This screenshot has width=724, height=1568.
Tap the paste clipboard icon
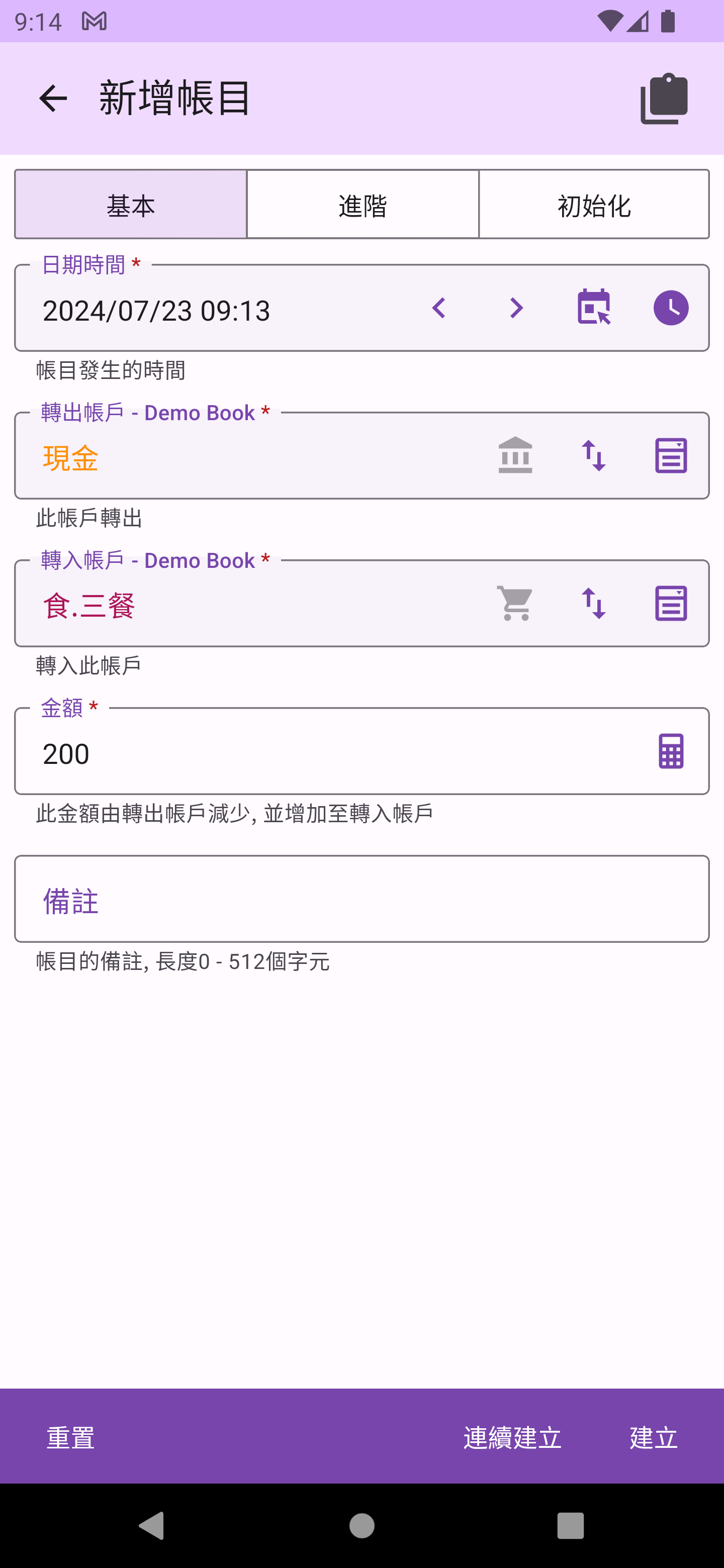click(664, 99)
